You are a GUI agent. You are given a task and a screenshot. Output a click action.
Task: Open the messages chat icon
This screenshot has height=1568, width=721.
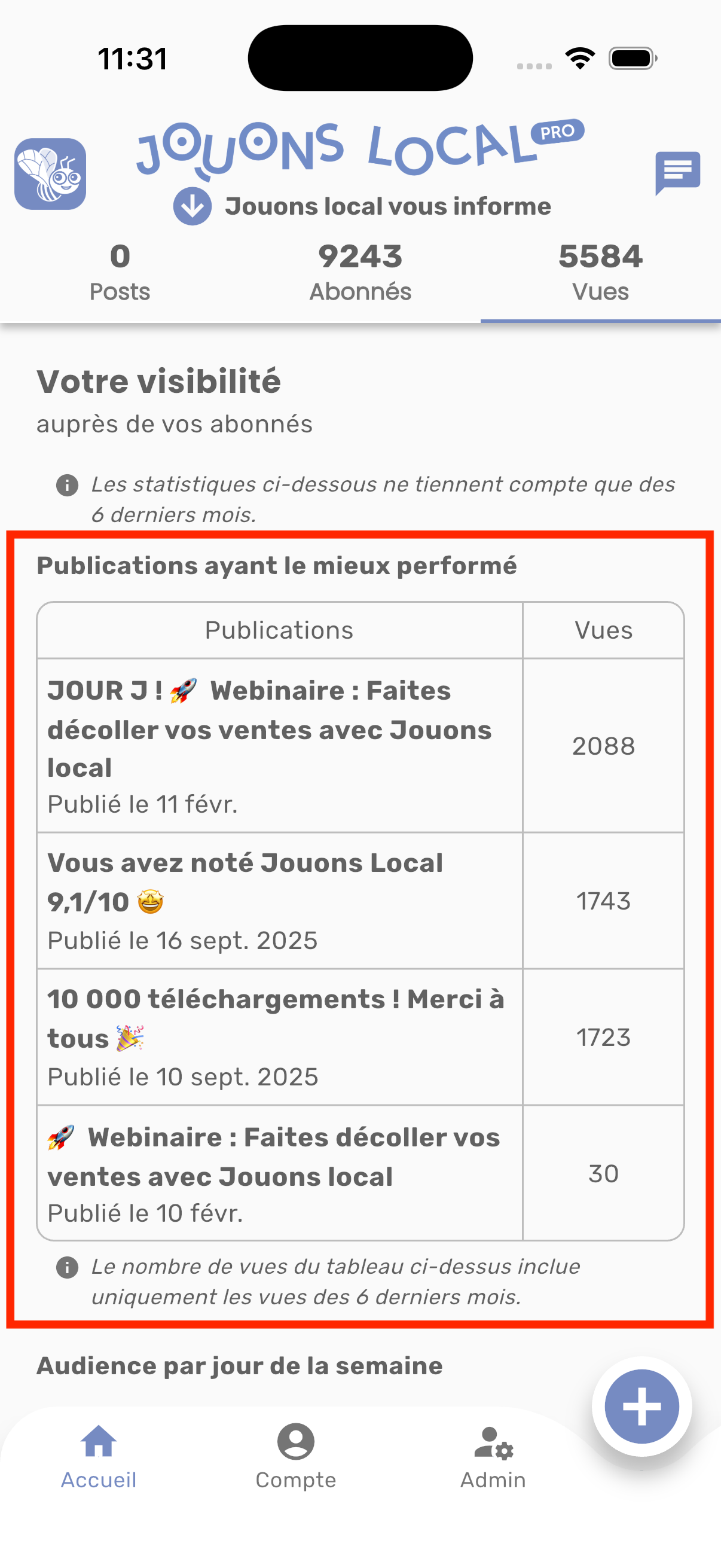[677, 172]
